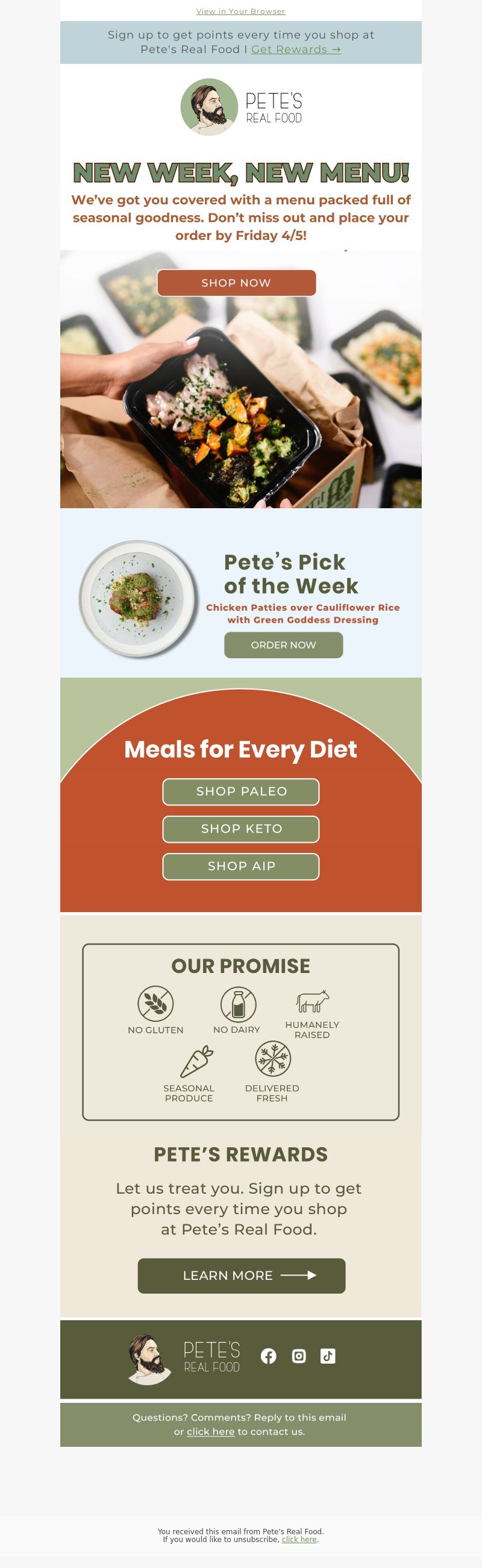Open Pete's TikTok account
482x1568 pixels.
pos(328,1356)
